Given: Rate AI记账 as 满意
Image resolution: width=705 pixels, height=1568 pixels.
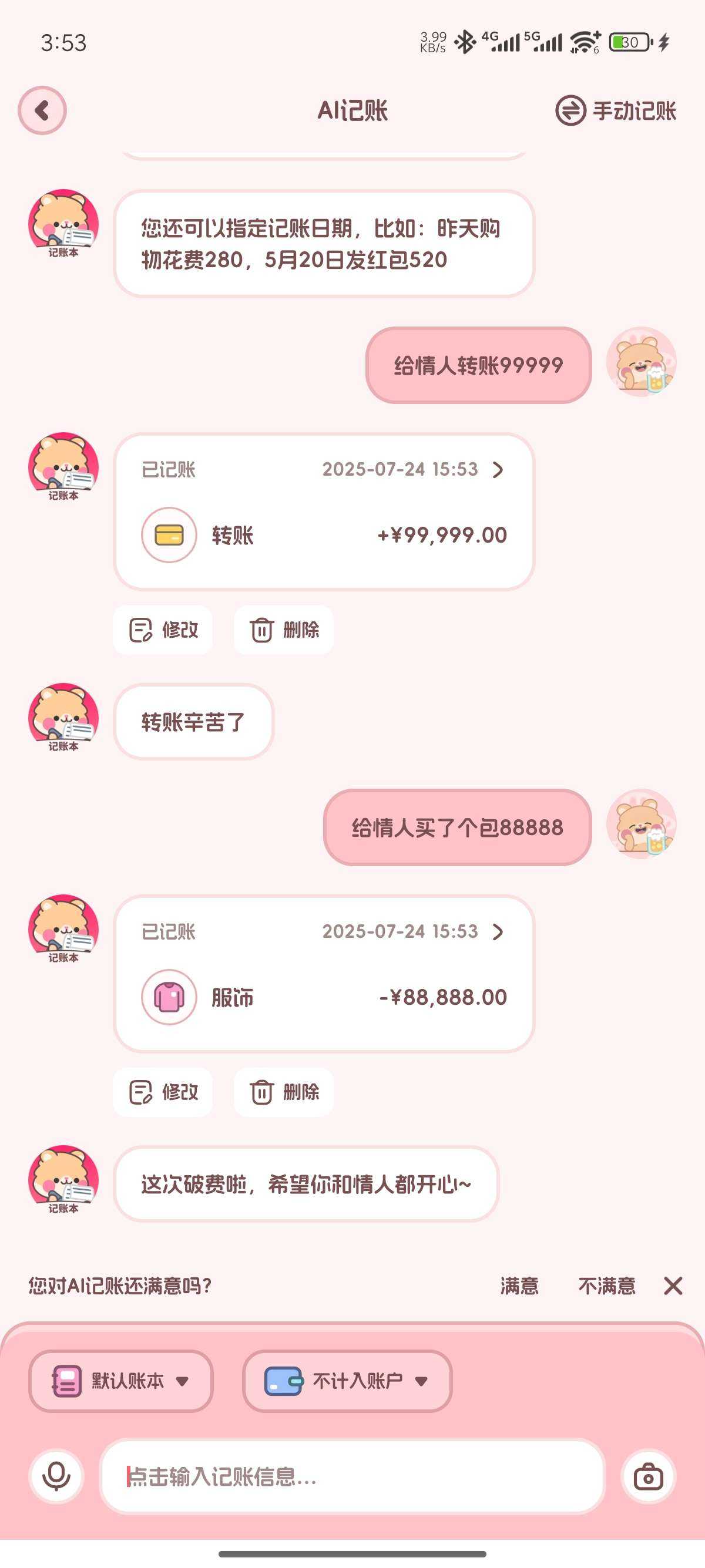Looking at the screenshot, I should point(519,1286).
